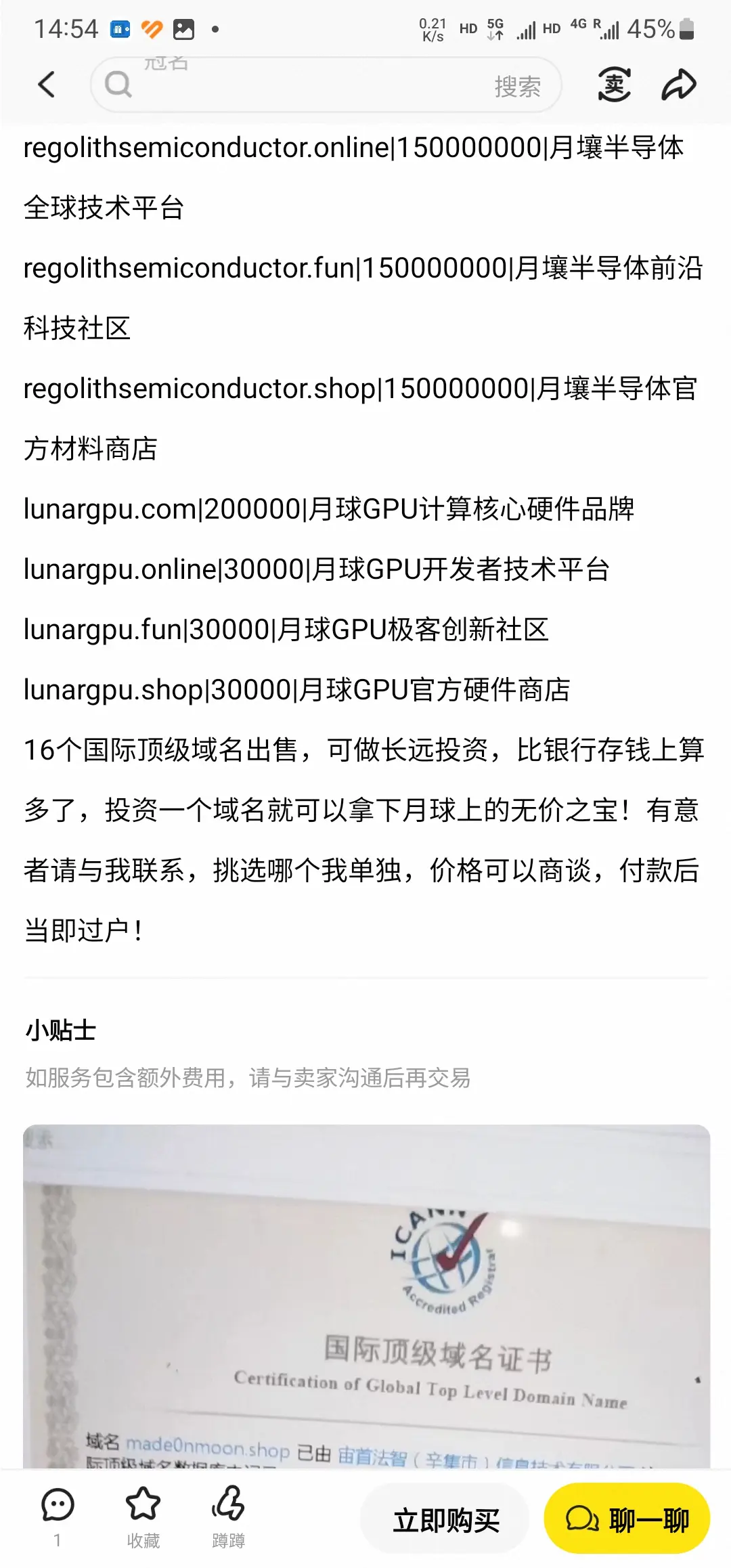Chat with the seller via 聊一聊
The width and height of the screenshot is (731, 1568).
[627, 1519]
